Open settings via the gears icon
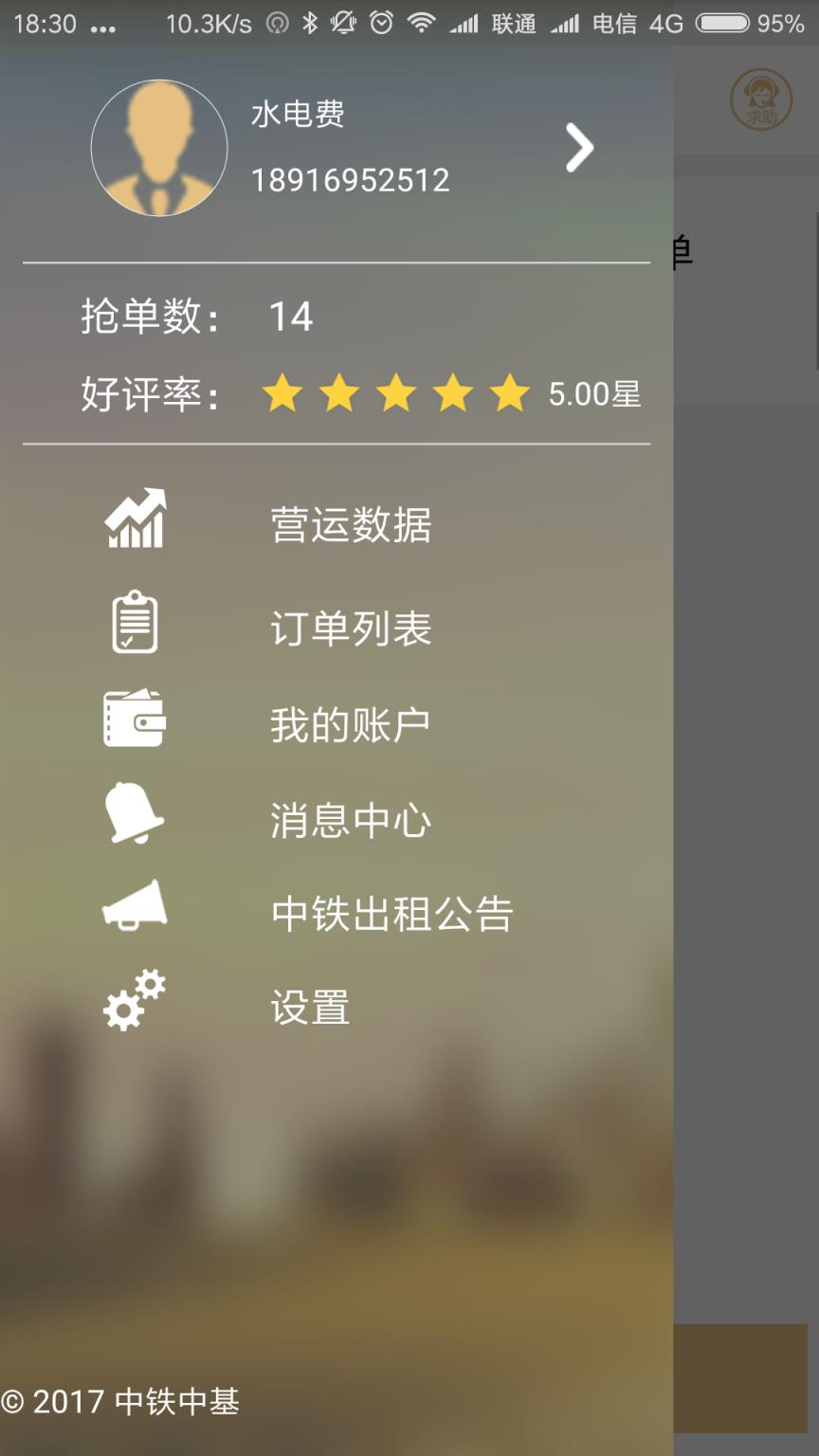 click(134, 1003)
